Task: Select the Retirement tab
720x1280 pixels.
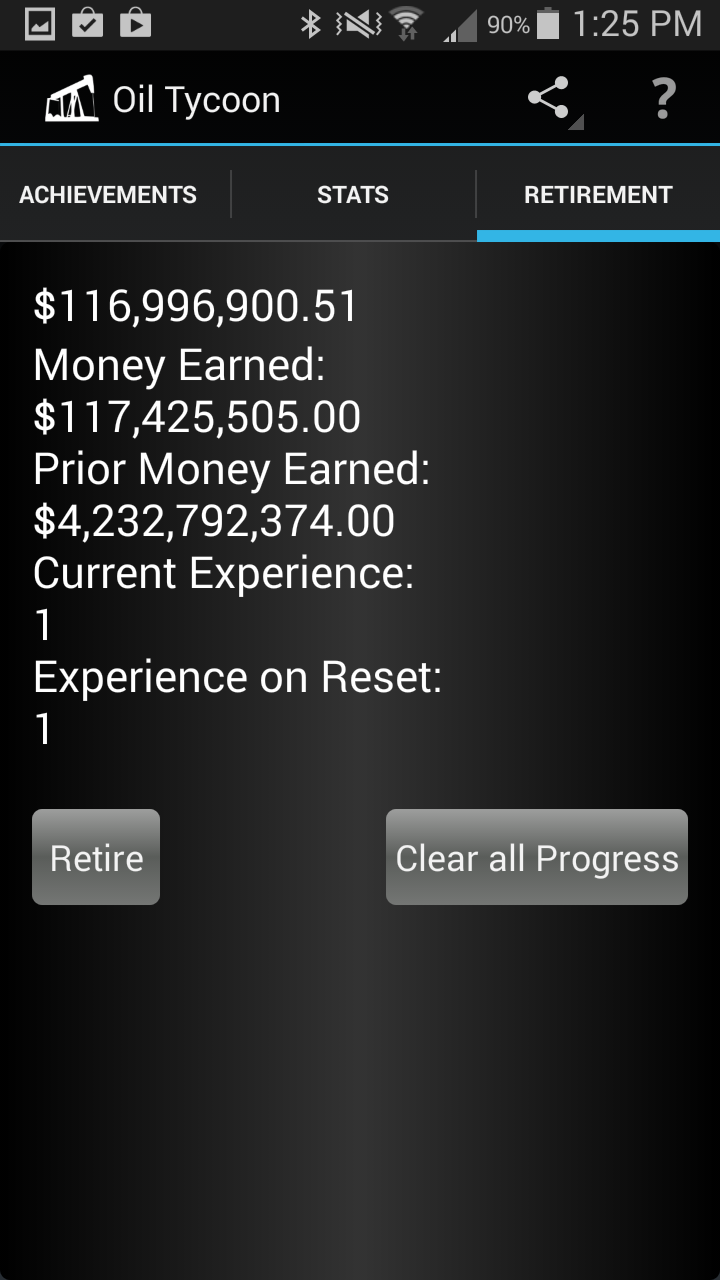Action: tap(598, 195)
